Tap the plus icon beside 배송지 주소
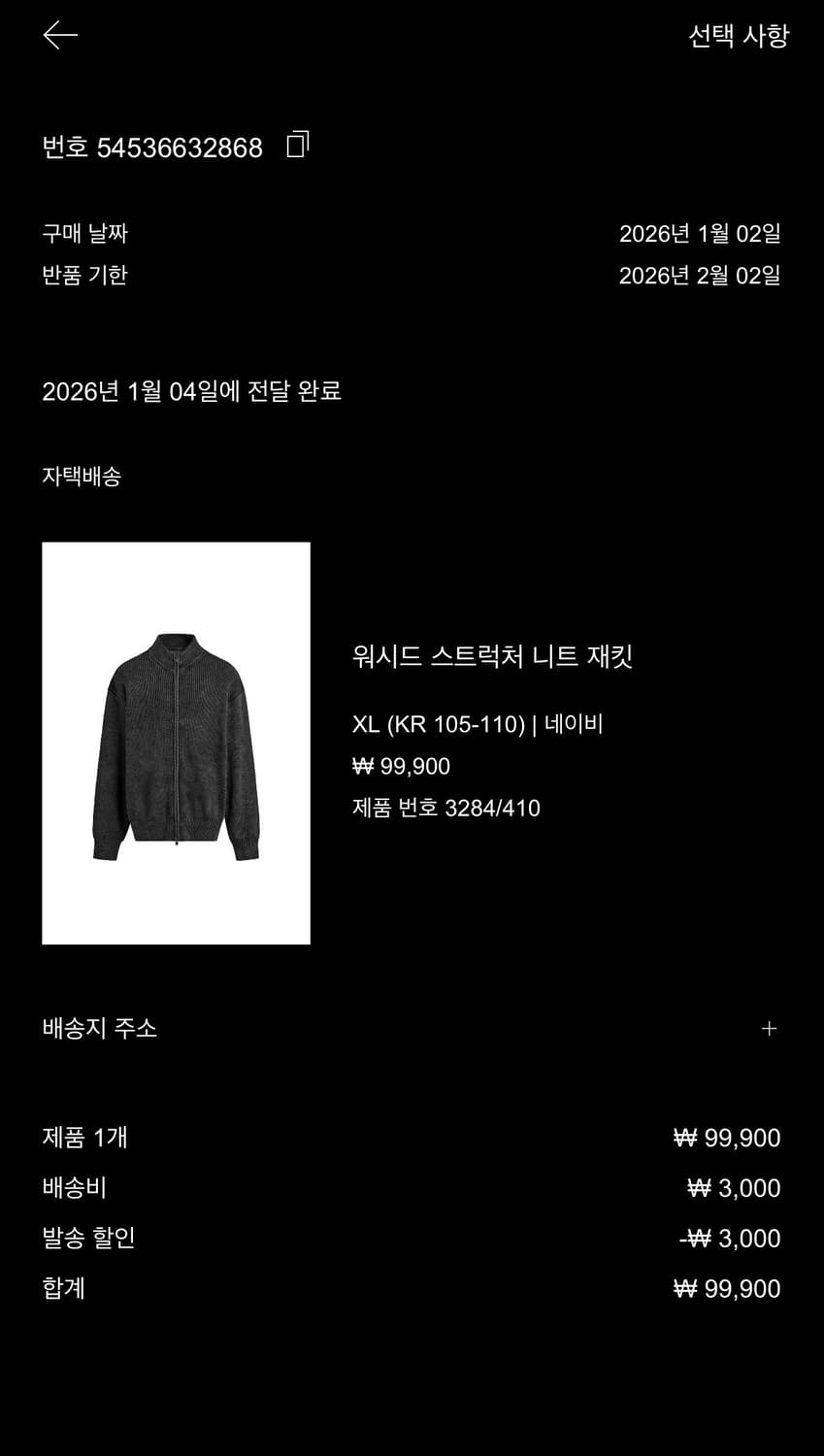This screenshot has width=824, height=1456. pyautogui.click(x=770, y=1027)
